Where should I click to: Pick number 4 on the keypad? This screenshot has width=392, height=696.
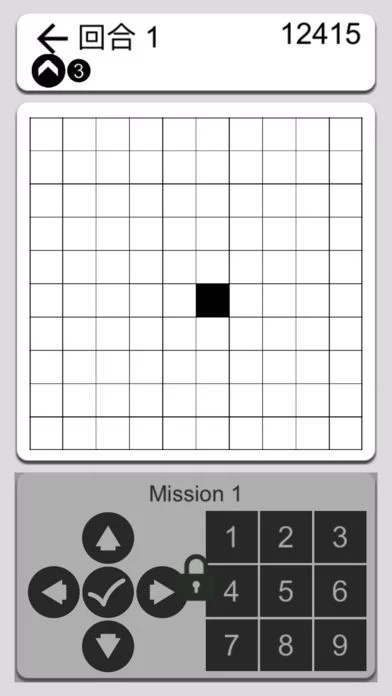pyautogui.click(x=232, y=591)
